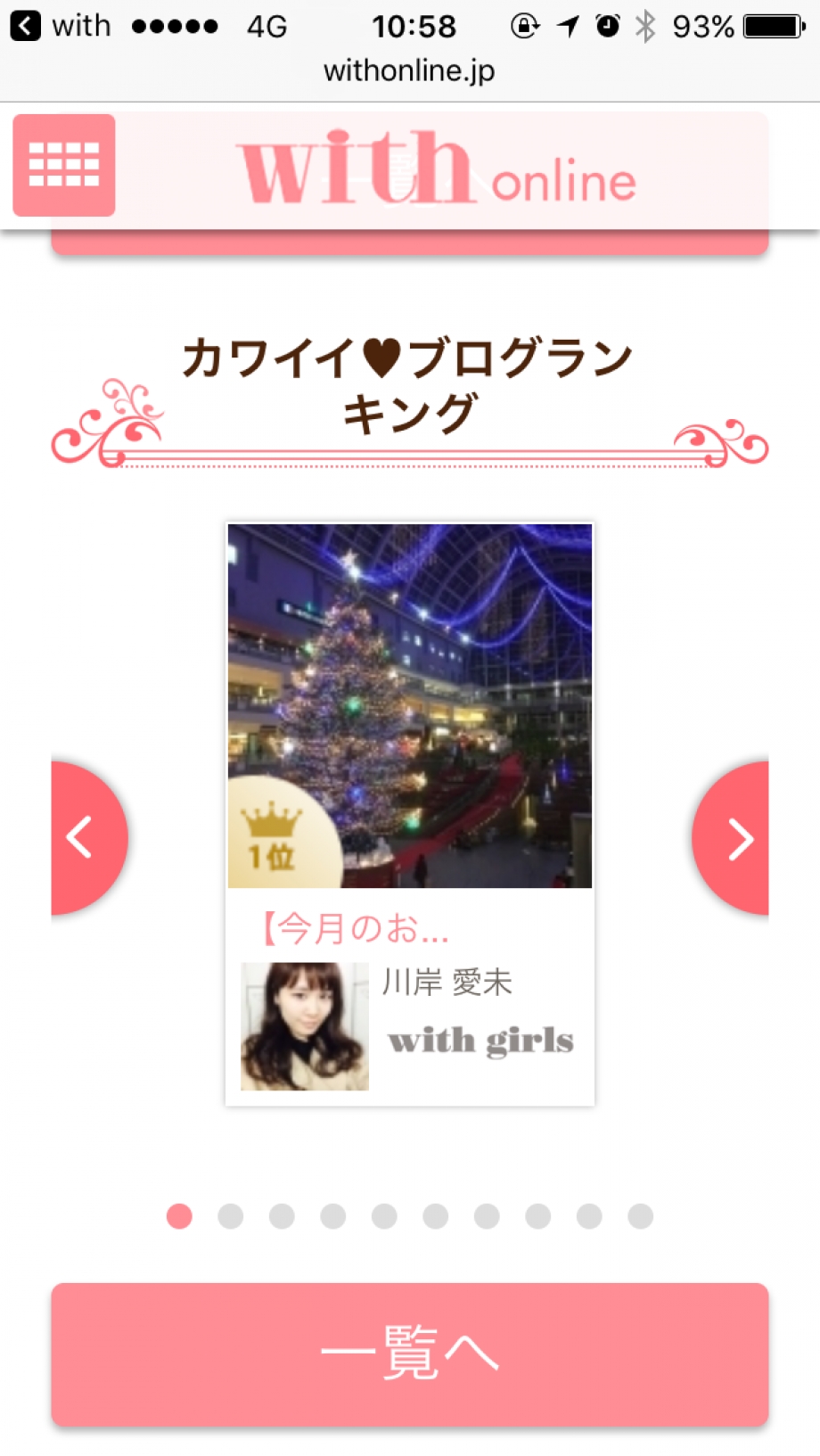The image size is (820, 1456).
Task: Jump to the last carousel page dot
Action: click(x=640, y=1216)
